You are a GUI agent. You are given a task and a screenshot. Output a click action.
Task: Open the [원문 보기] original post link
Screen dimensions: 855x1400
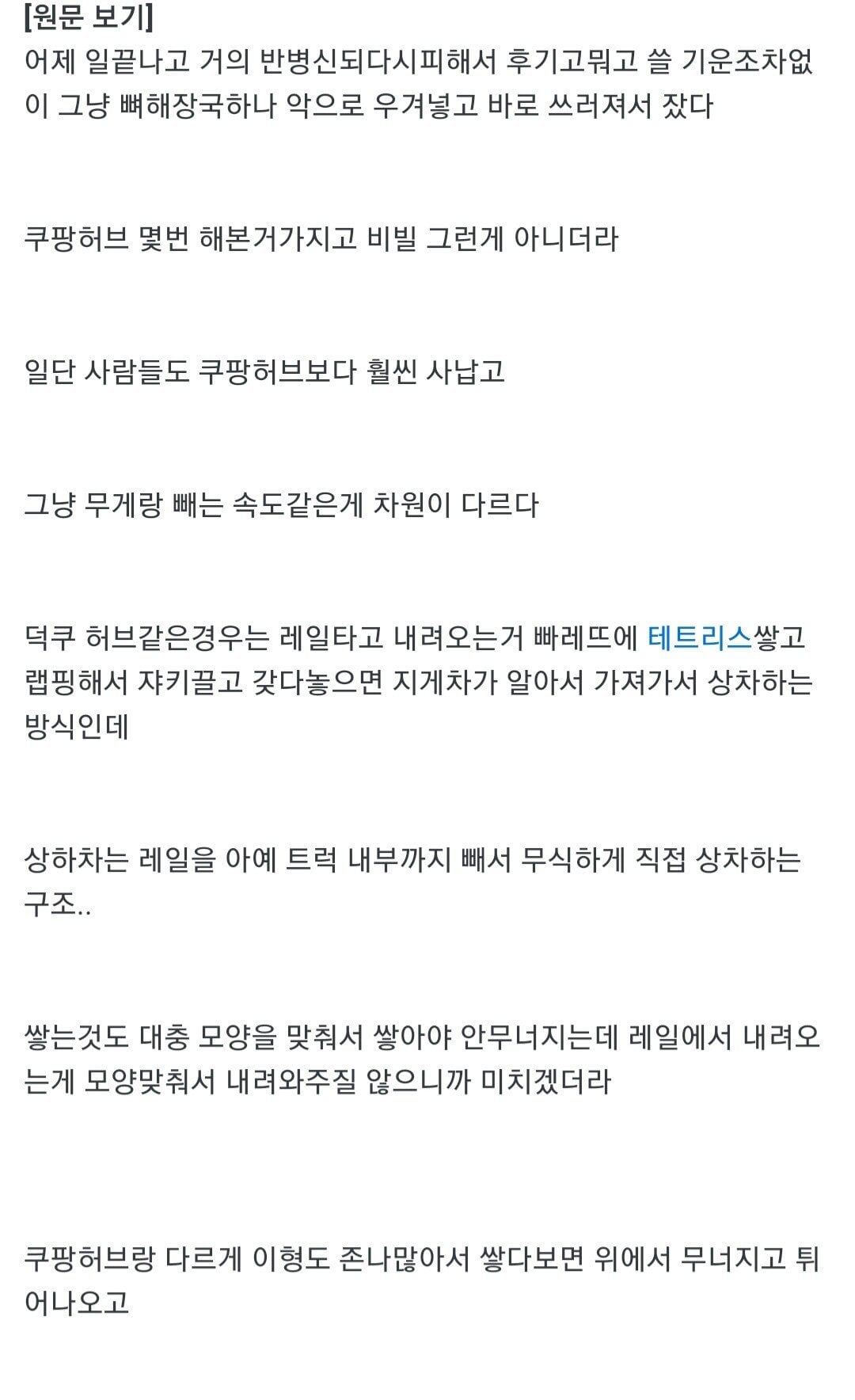click(89, 17)
